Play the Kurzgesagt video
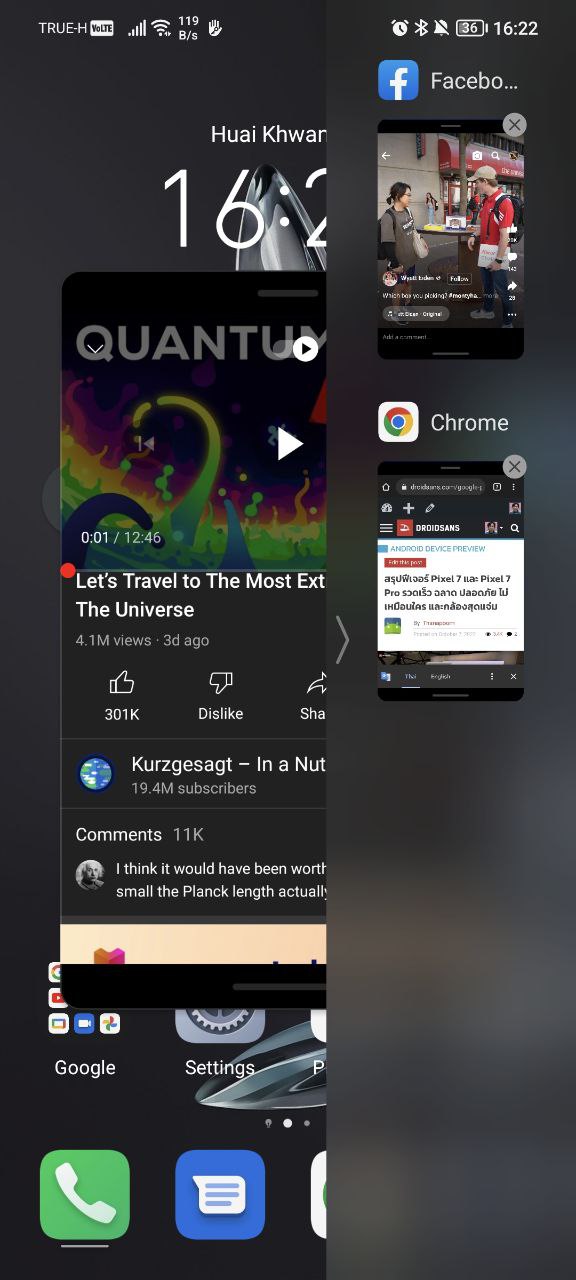The image size is (576, 1280). pos(289,443)
